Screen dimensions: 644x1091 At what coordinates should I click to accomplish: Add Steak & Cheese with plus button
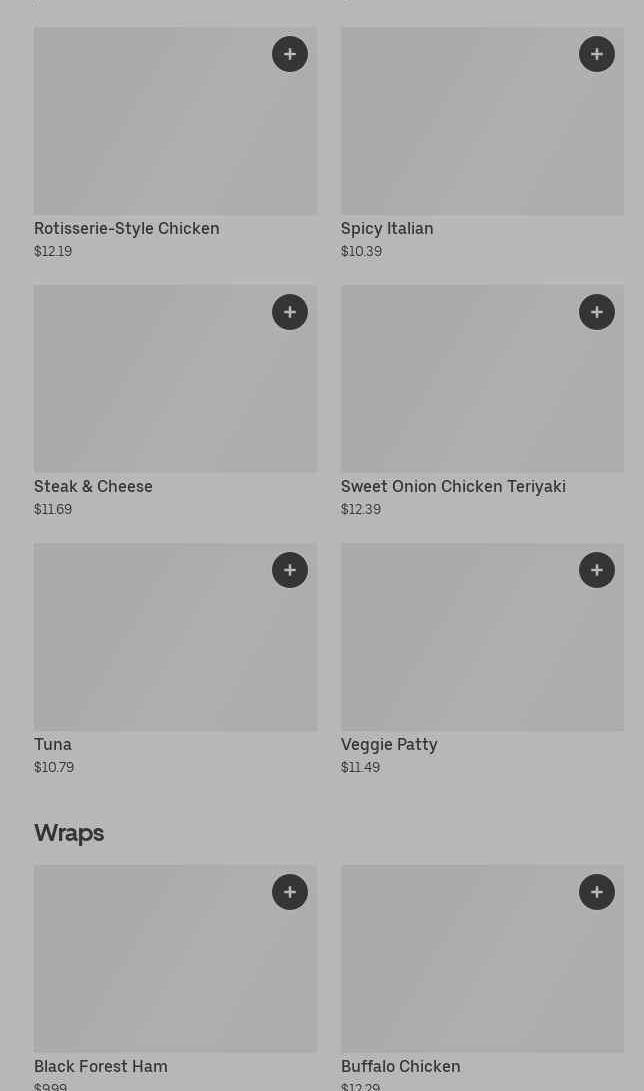coord(290,312)
